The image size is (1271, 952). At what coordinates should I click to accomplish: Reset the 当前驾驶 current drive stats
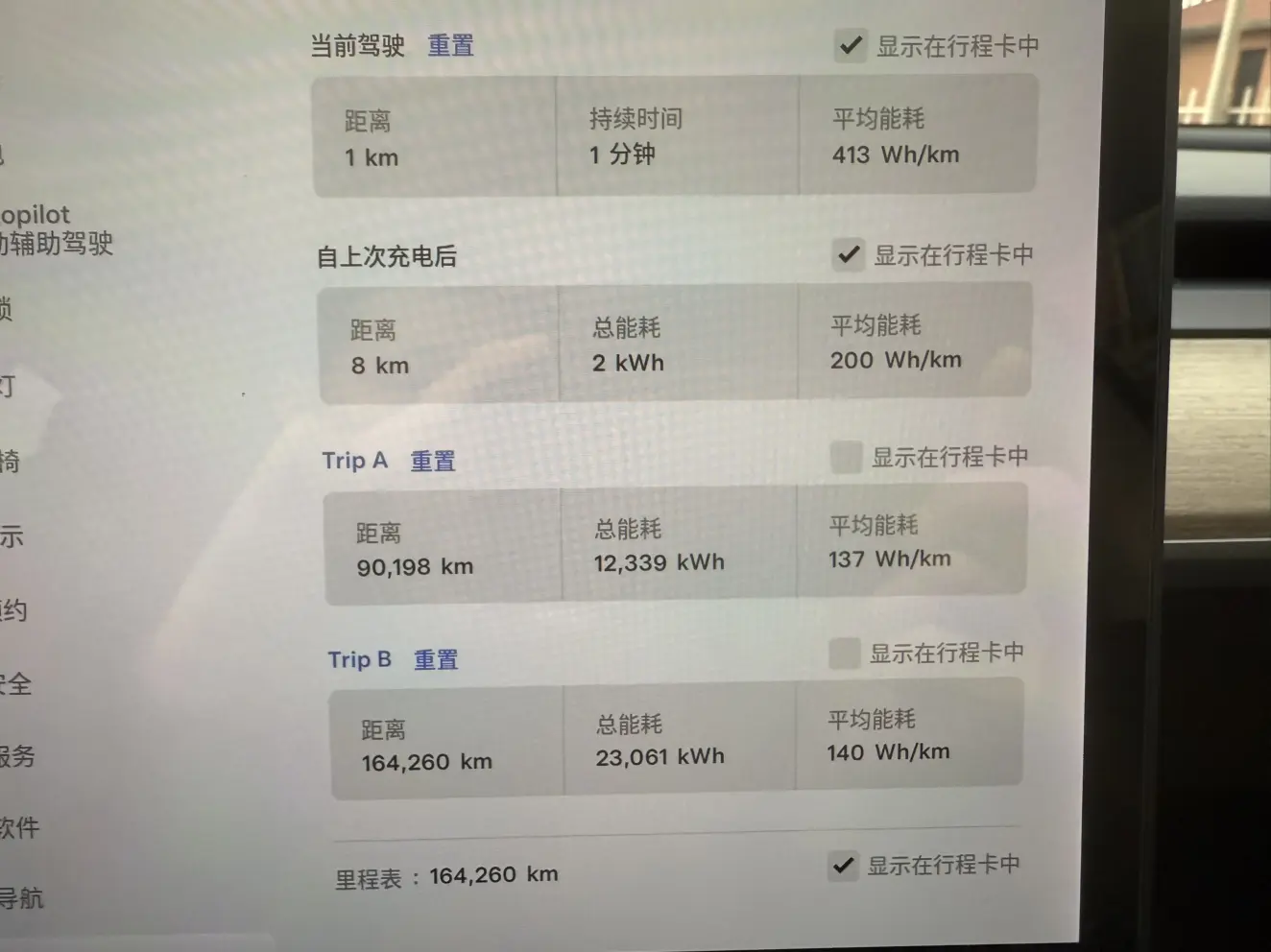click(x=450, y=45)
